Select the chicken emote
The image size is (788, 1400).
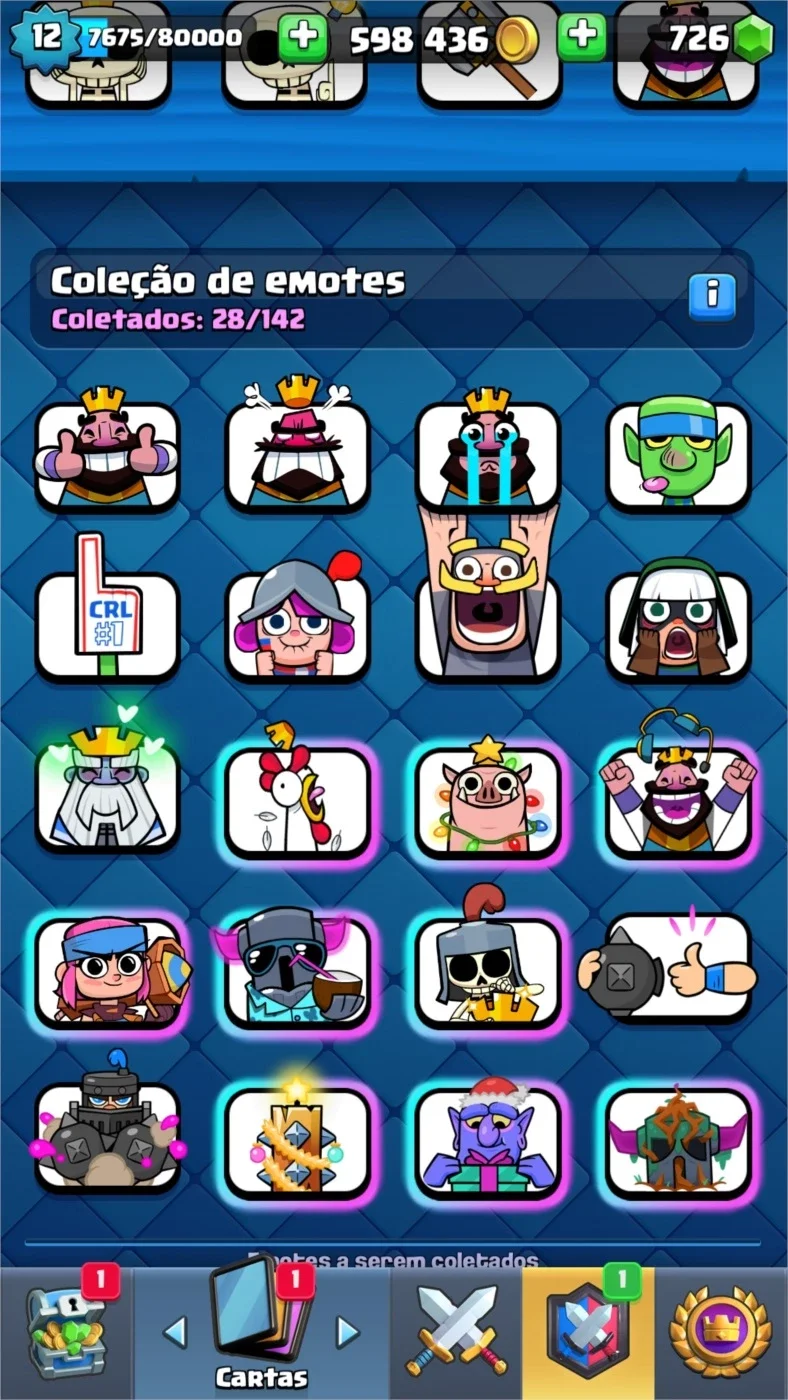pos(298,795)
